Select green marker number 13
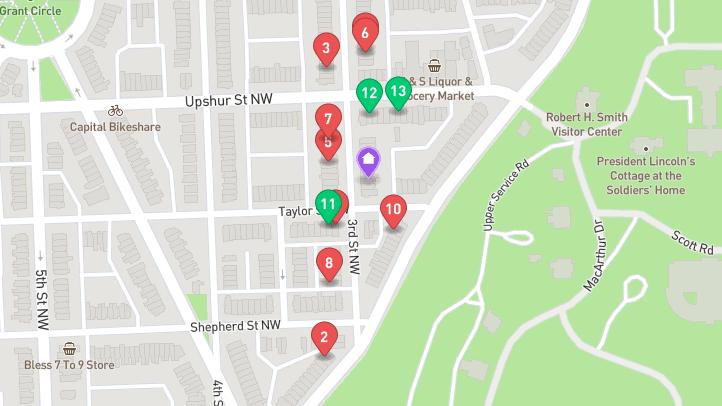This screenshot has width=722, height=406. pyautogui.click(x=398, y=92)
